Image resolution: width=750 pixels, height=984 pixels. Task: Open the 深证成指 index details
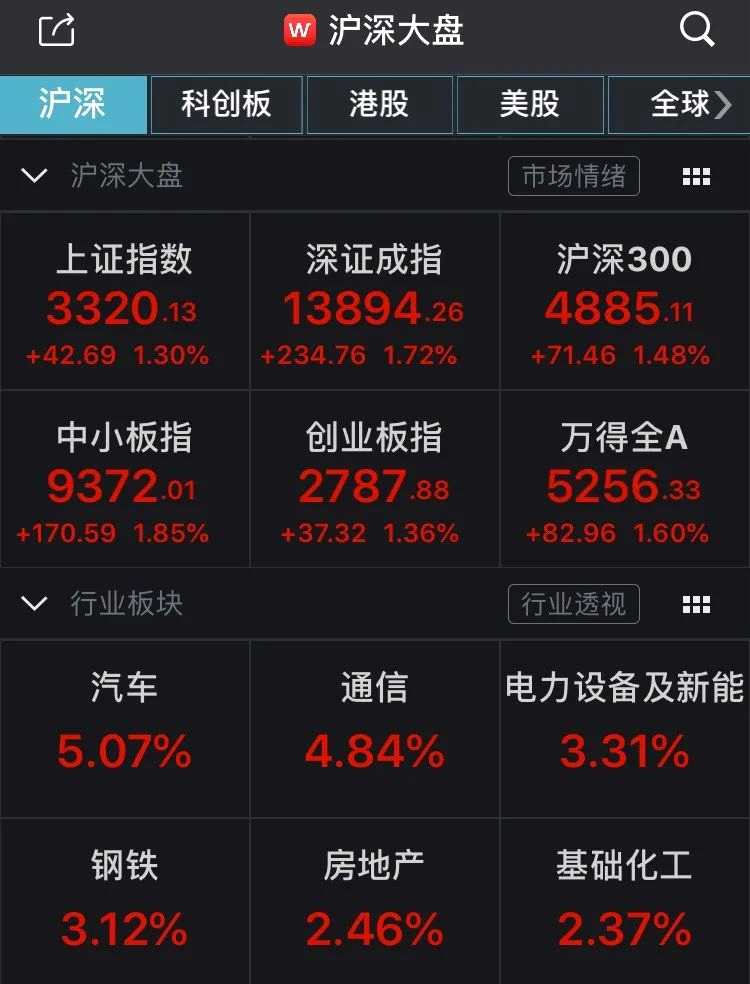click(374, 300)
